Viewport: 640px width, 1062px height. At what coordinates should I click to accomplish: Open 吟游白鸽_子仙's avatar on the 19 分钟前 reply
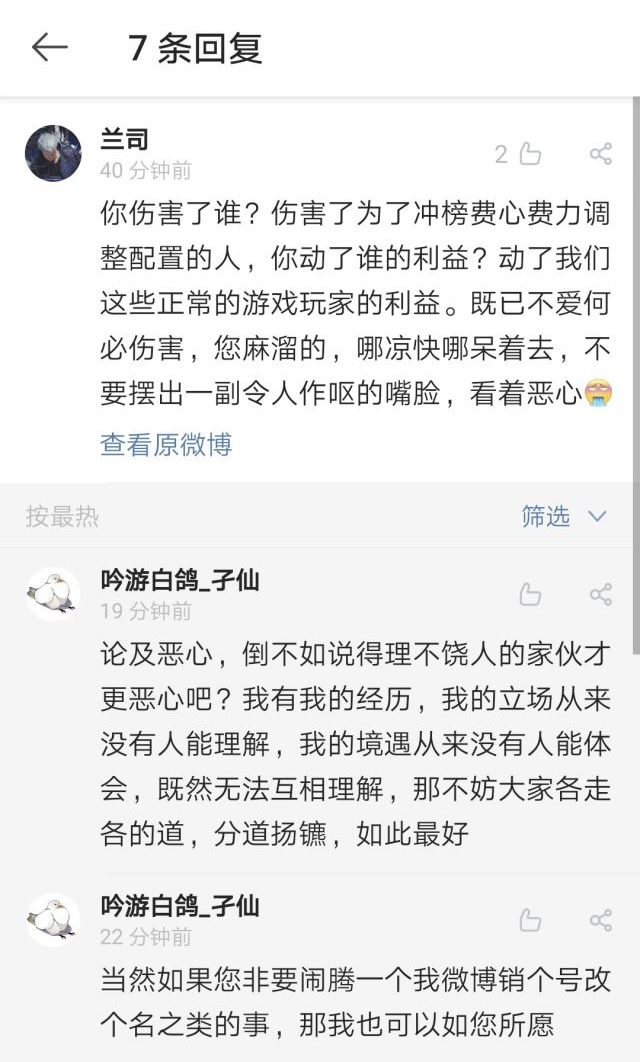pyautogui.click(x=53, y=594)
